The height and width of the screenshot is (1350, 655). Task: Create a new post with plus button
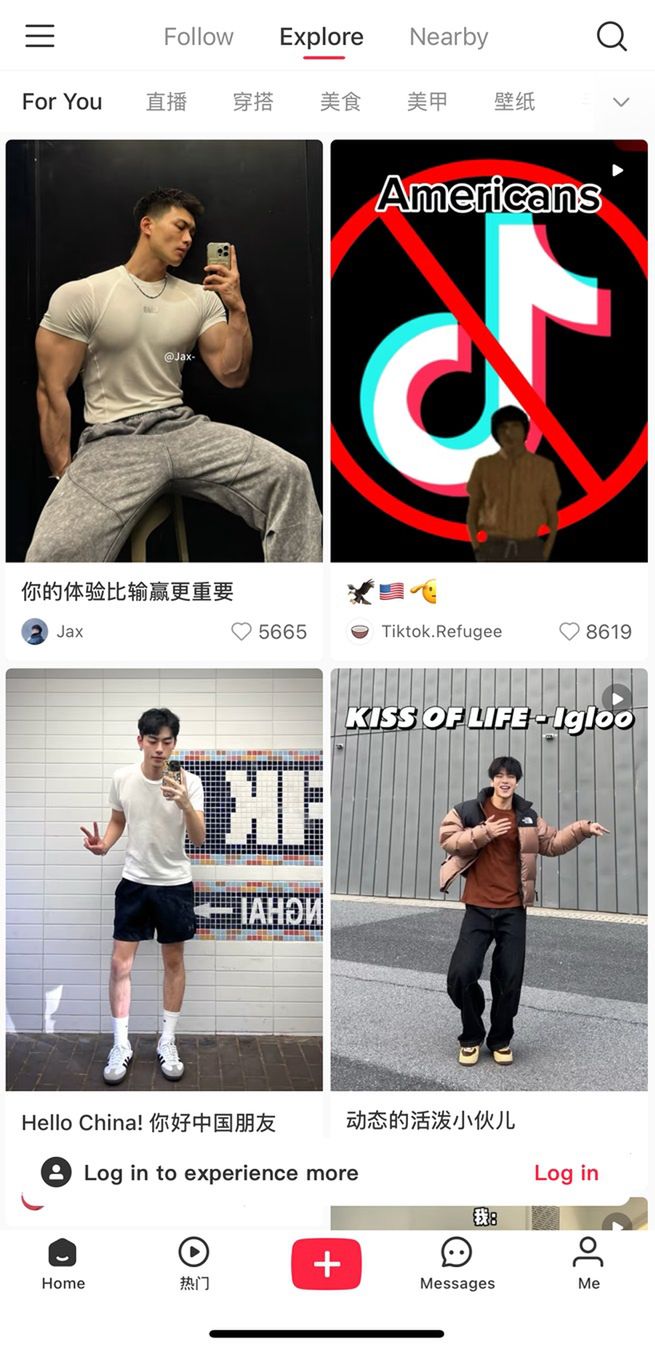click(326, 1263)
